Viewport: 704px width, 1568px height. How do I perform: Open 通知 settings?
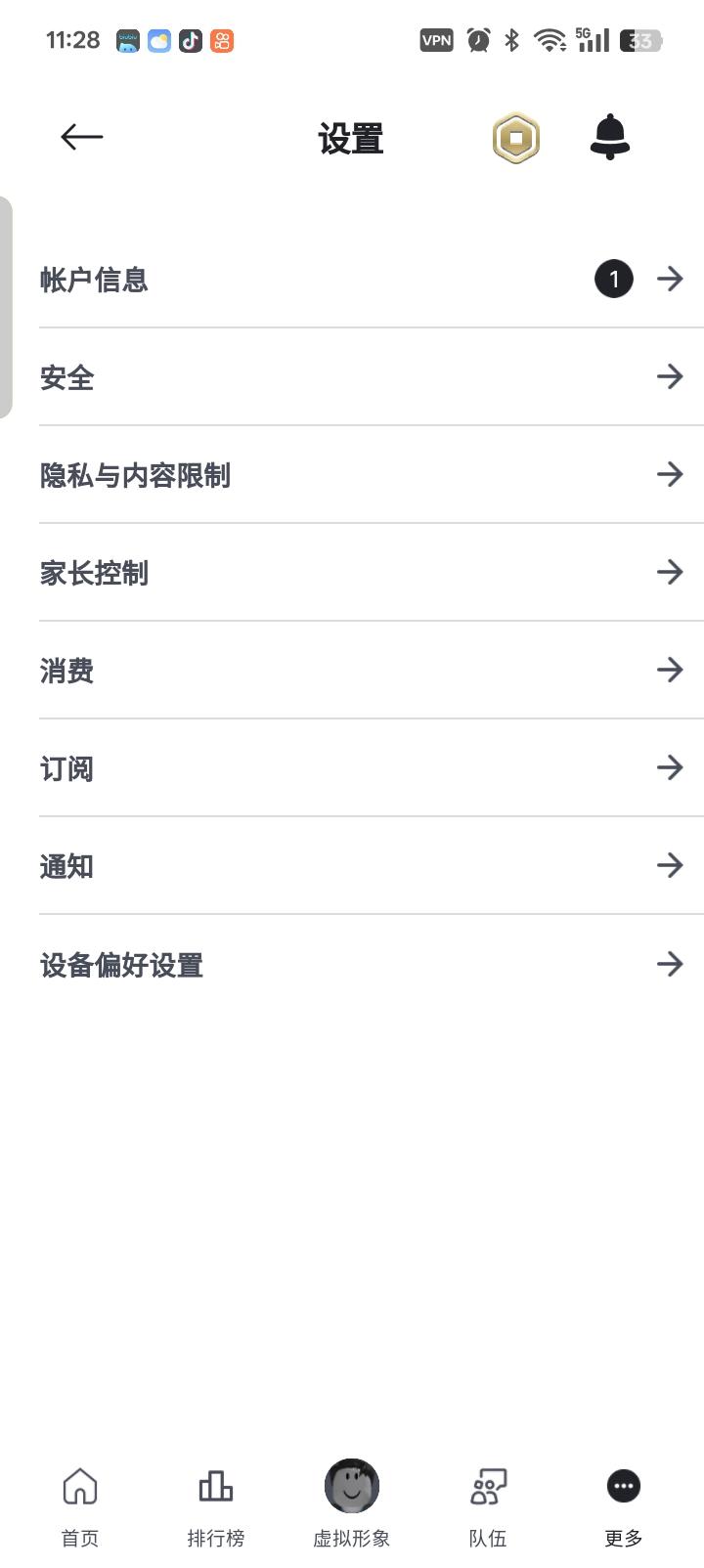372,866
